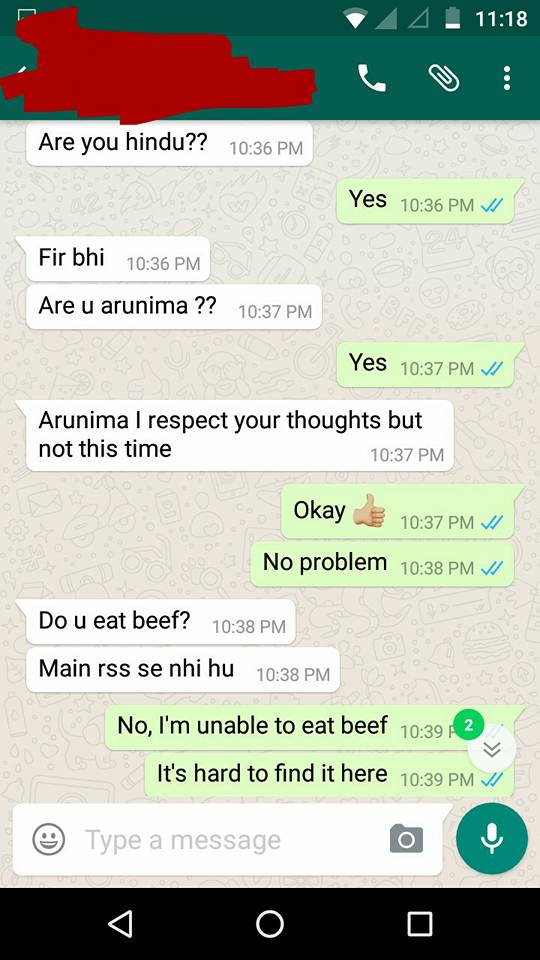The width and height of the screenshot is (540, 960).
Task: Tap the voice message microphone button
Action: pyautogui.click(x=492, y=839)
